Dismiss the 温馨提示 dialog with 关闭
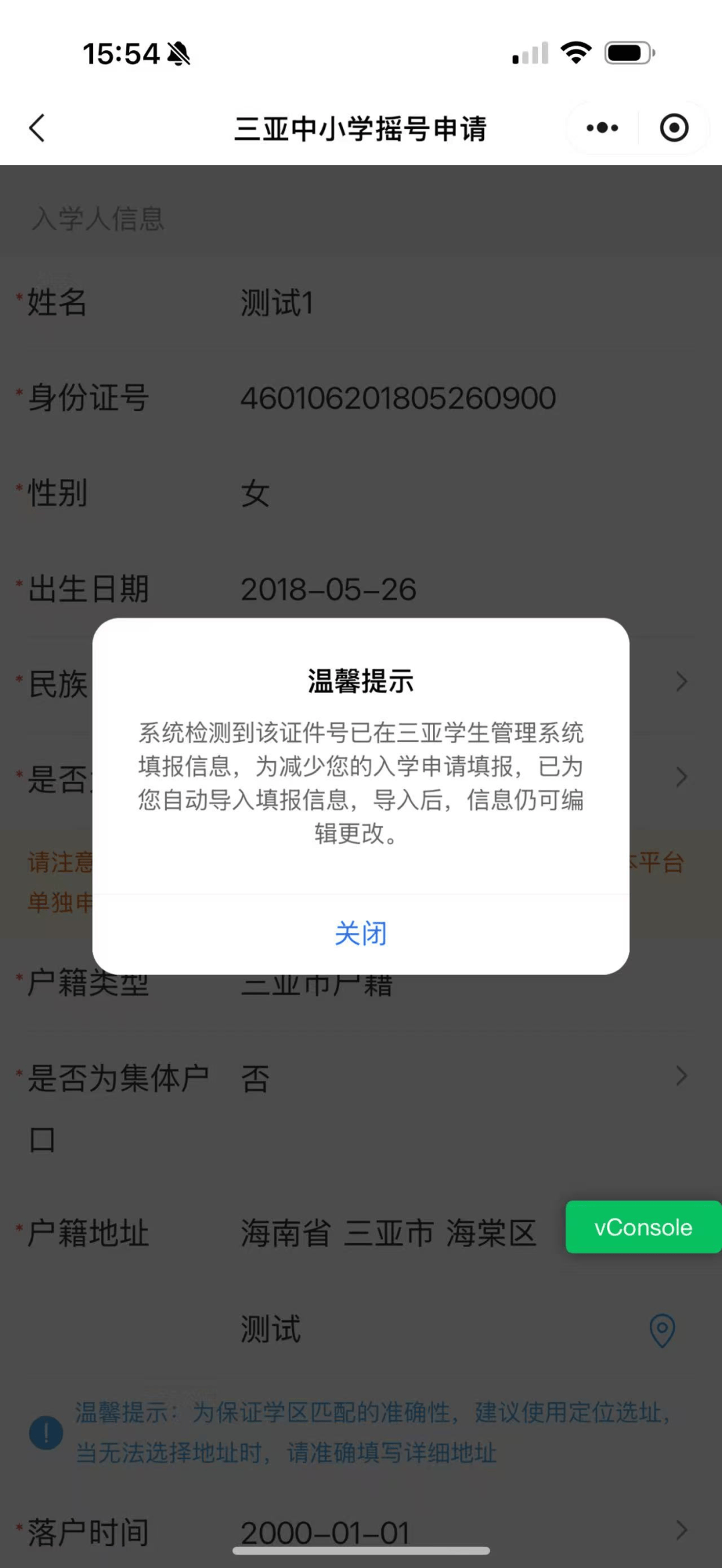This screenshot has width=722, height=1568. pyautogui.click(x=361, y=933)
